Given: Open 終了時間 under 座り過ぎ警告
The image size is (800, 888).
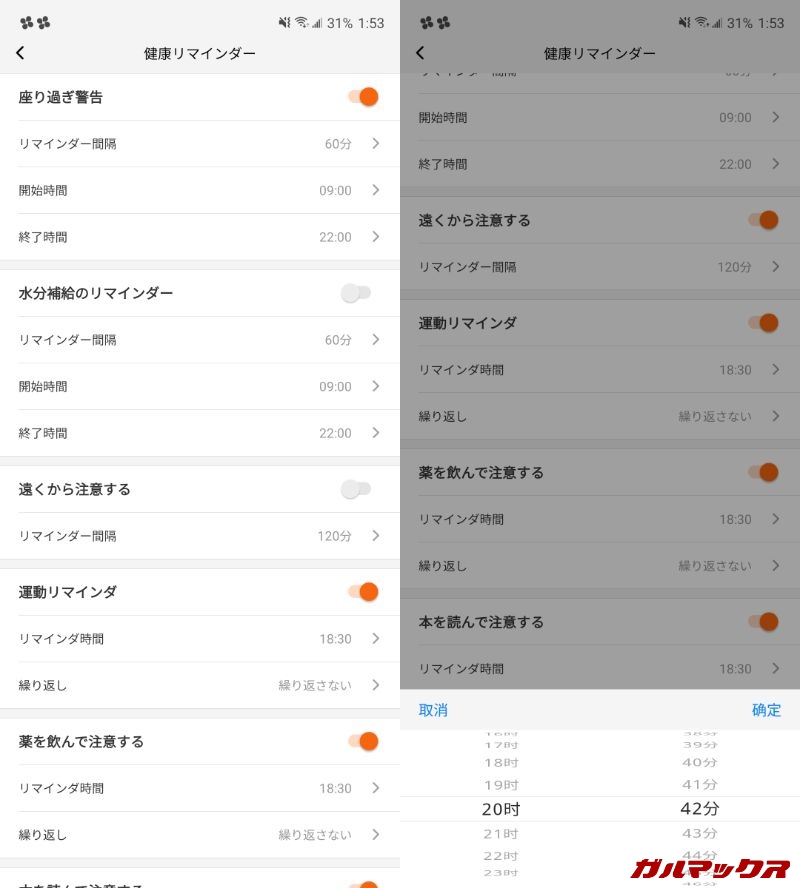Looking at the screenshot, I should click(200, 237).
